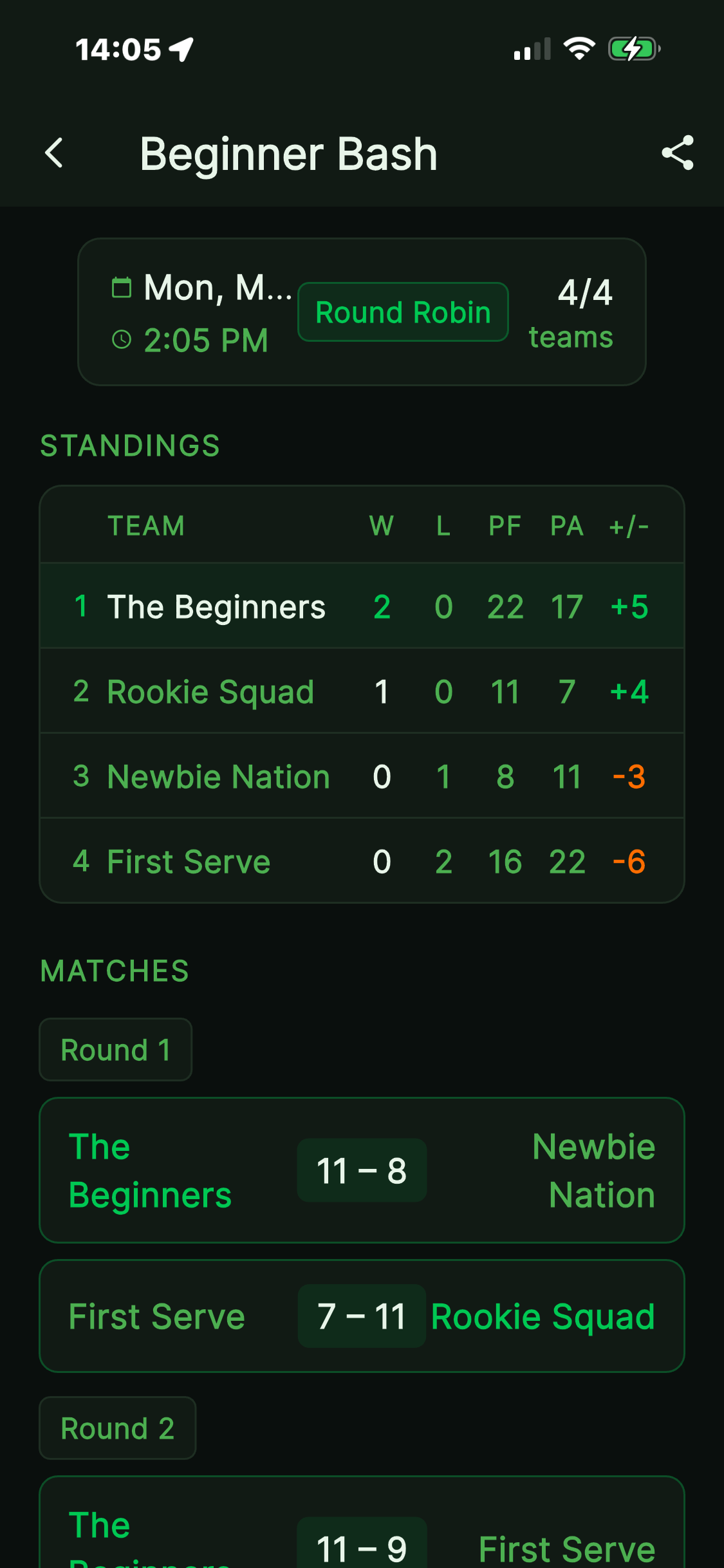
Task: Click the back chevron in the header
Action: (54, 154)
